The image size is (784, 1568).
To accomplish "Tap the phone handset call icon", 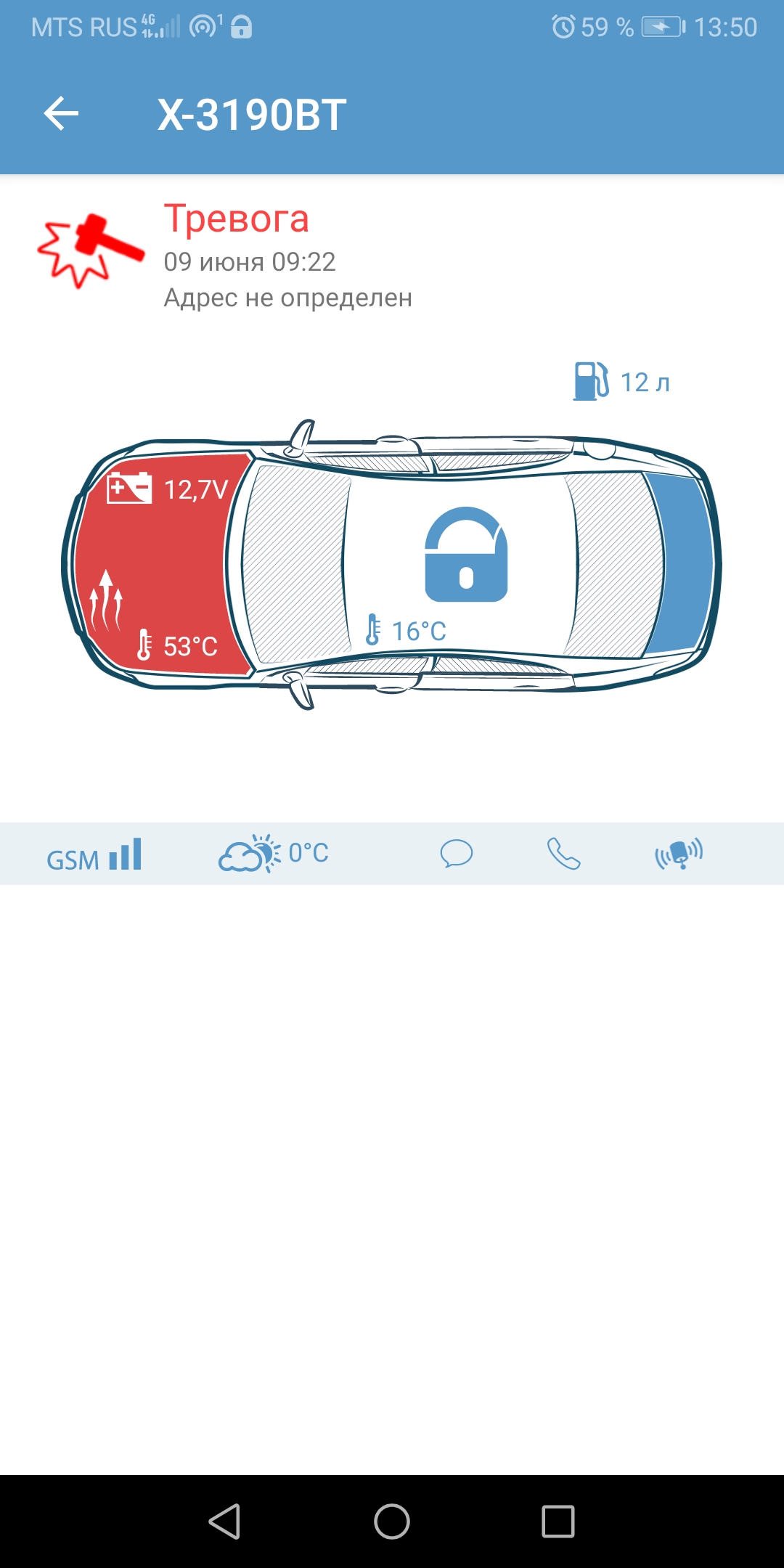I will click(564, 854).
